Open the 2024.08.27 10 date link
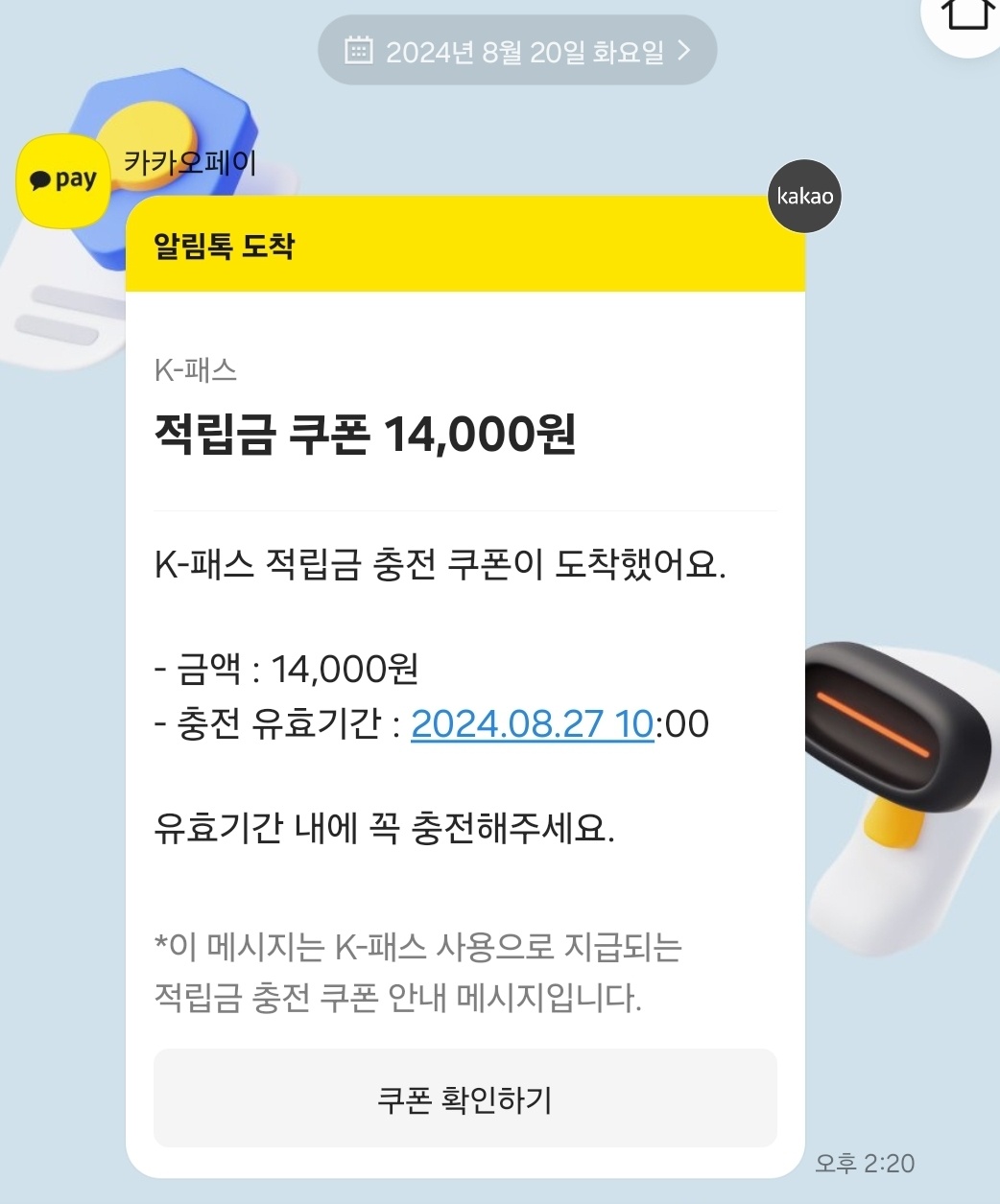1000x1204 pixels. click(532, 723)
